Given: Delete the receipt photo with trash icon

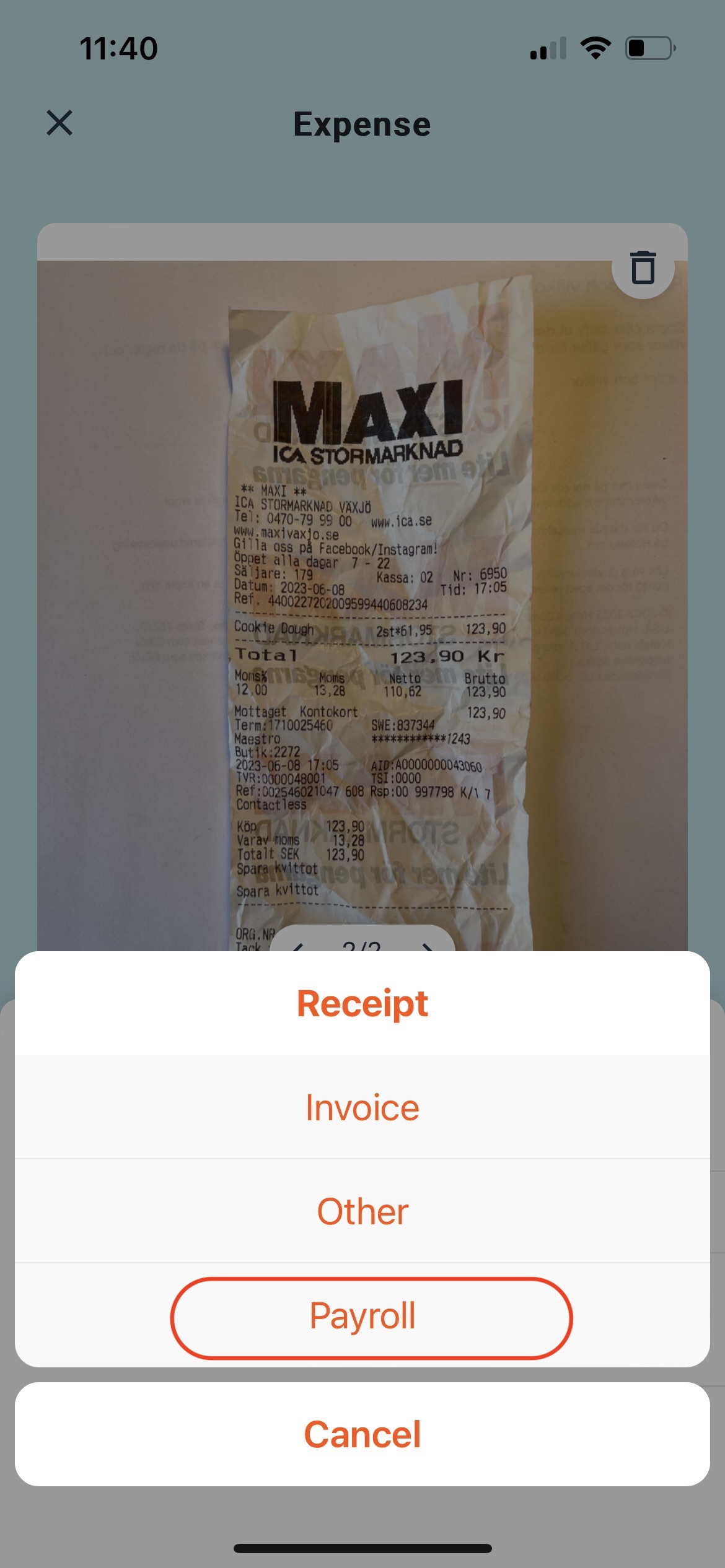Looking at the screenshot, I should coord(643,268).
